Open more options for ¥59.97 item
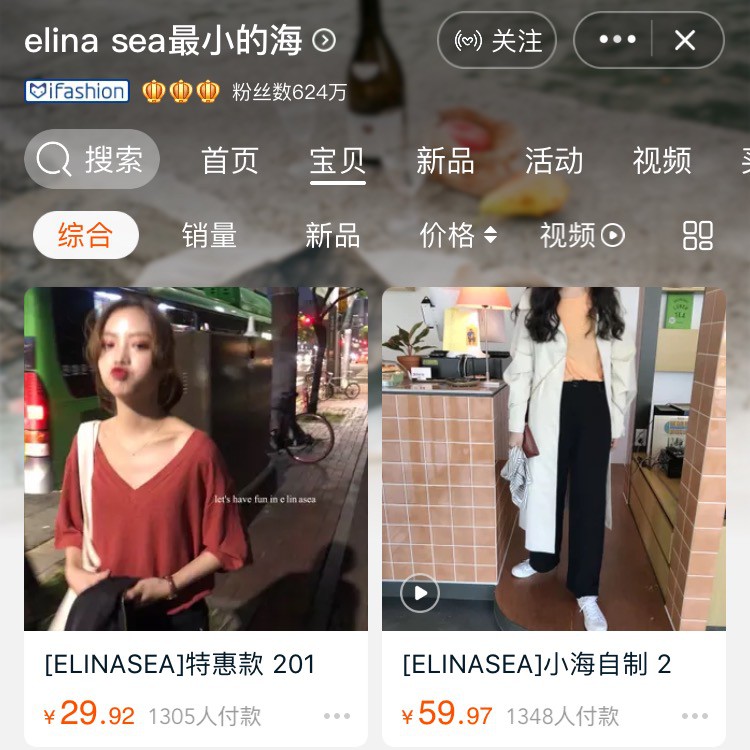The image size is (750, 750). [695, 716]
